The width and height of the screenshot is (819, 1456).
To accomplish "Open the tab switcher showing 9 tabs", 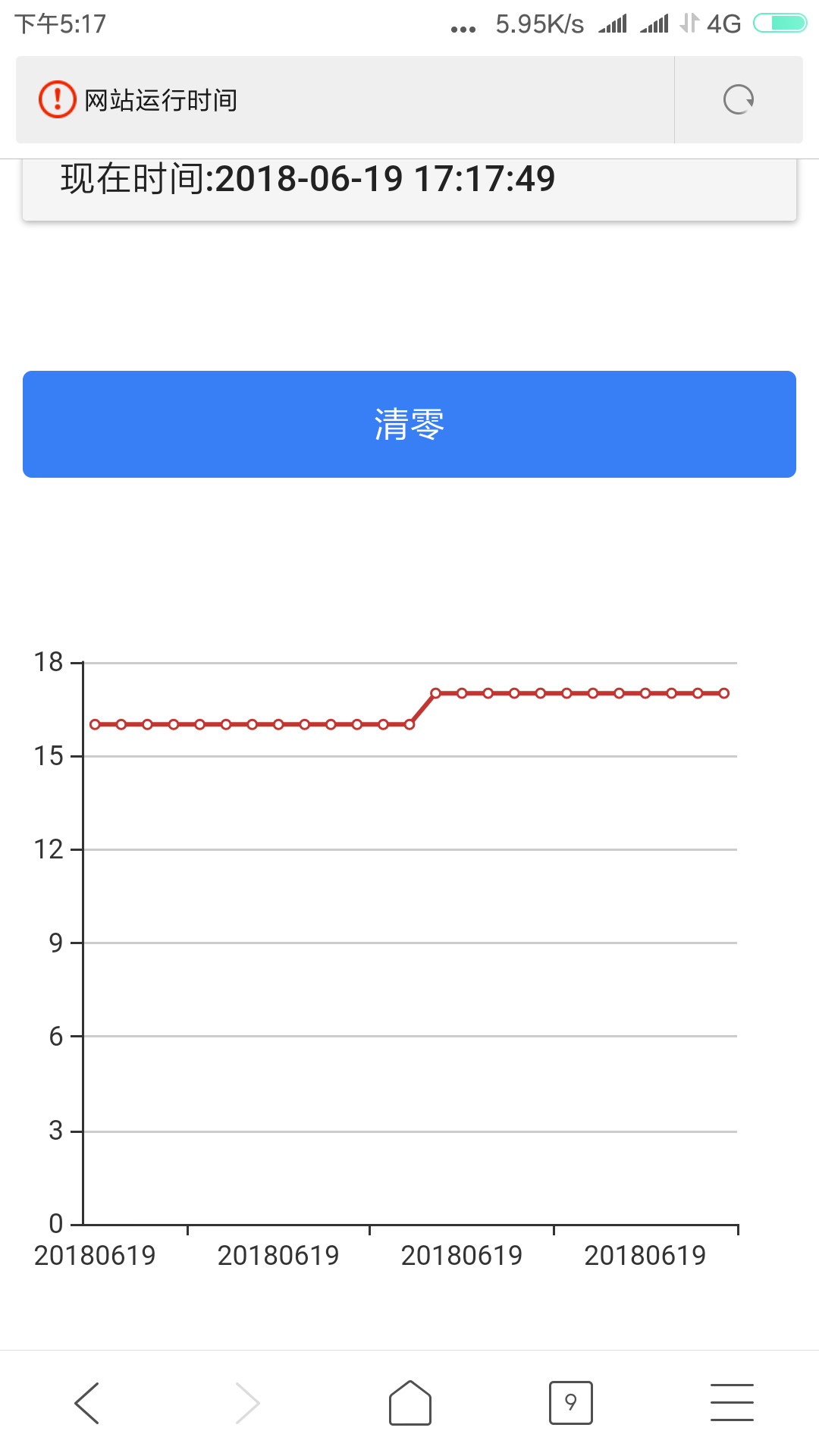I will [570, 1403].
